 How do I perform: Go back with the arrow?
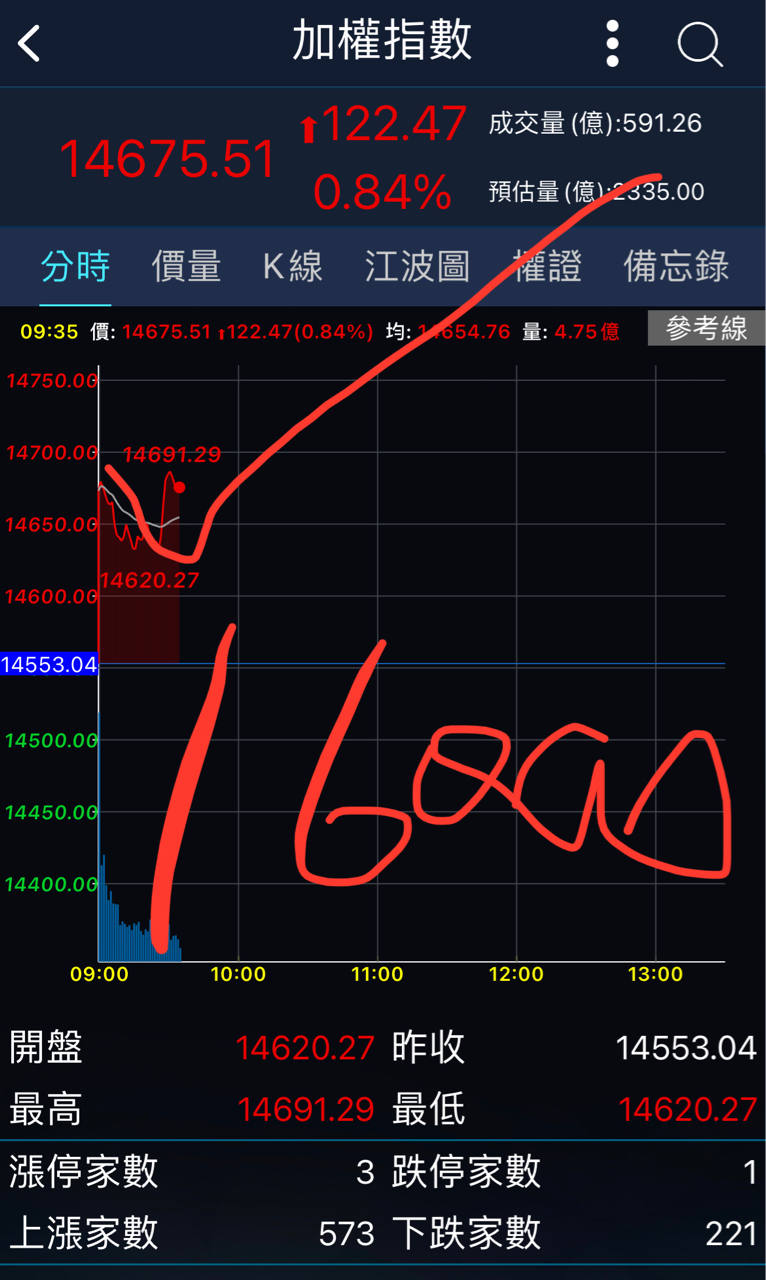[30, 44]
